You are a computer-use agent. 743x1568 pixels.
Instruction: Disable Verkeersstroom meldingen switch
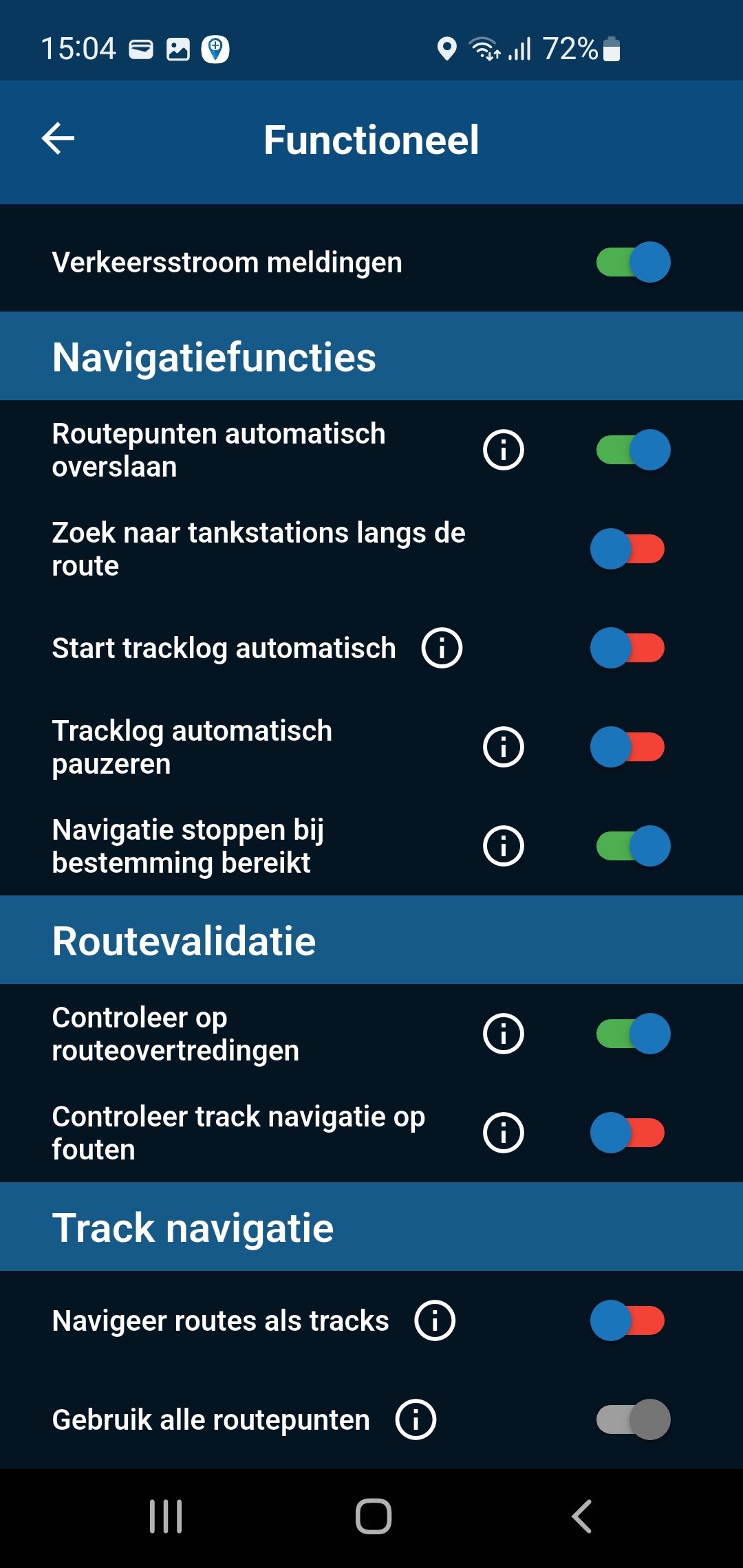click(x=632, y=262)
